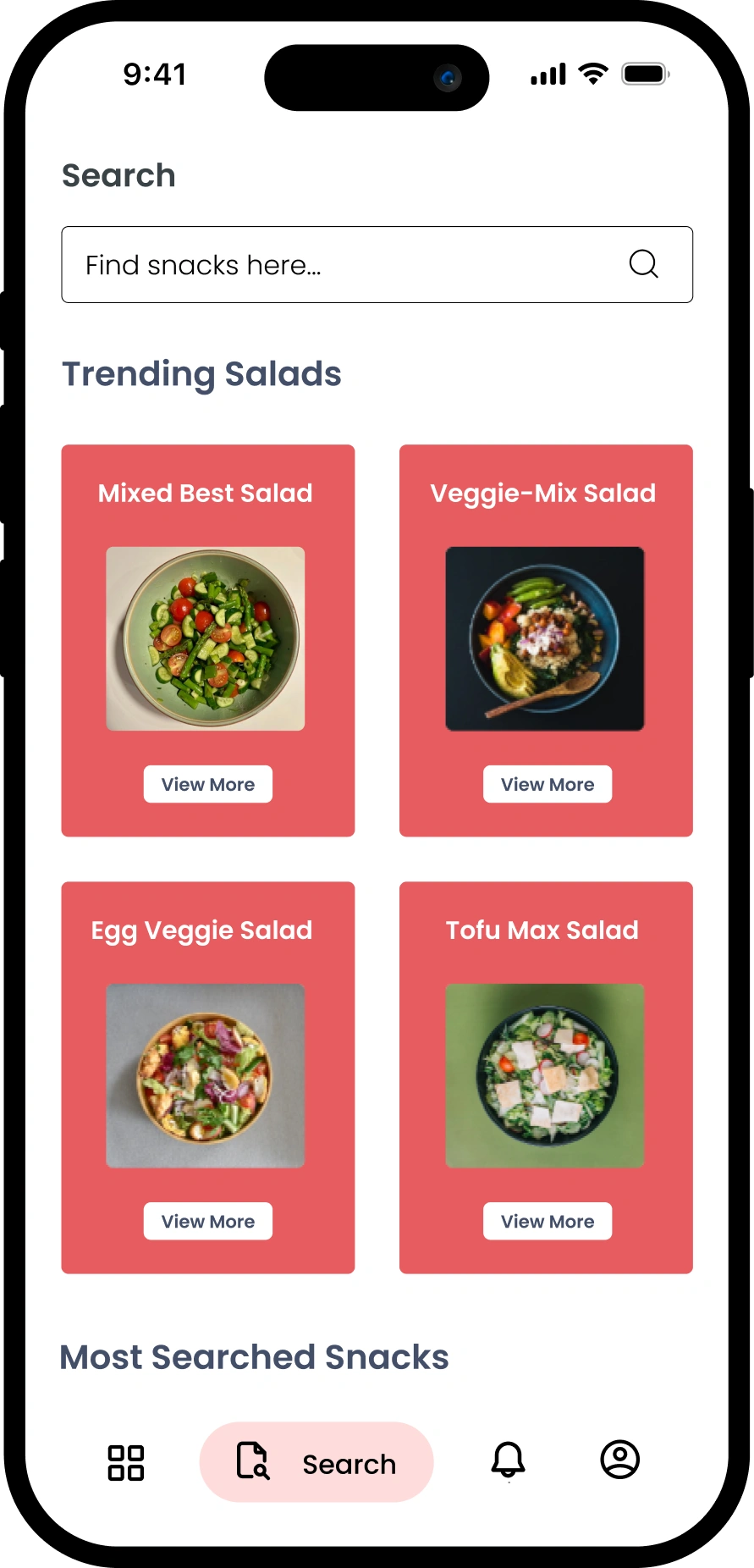View more about Mixed Best Salad
The image size is (754, 1568).
pyautogui.click(x=208, y=785)
